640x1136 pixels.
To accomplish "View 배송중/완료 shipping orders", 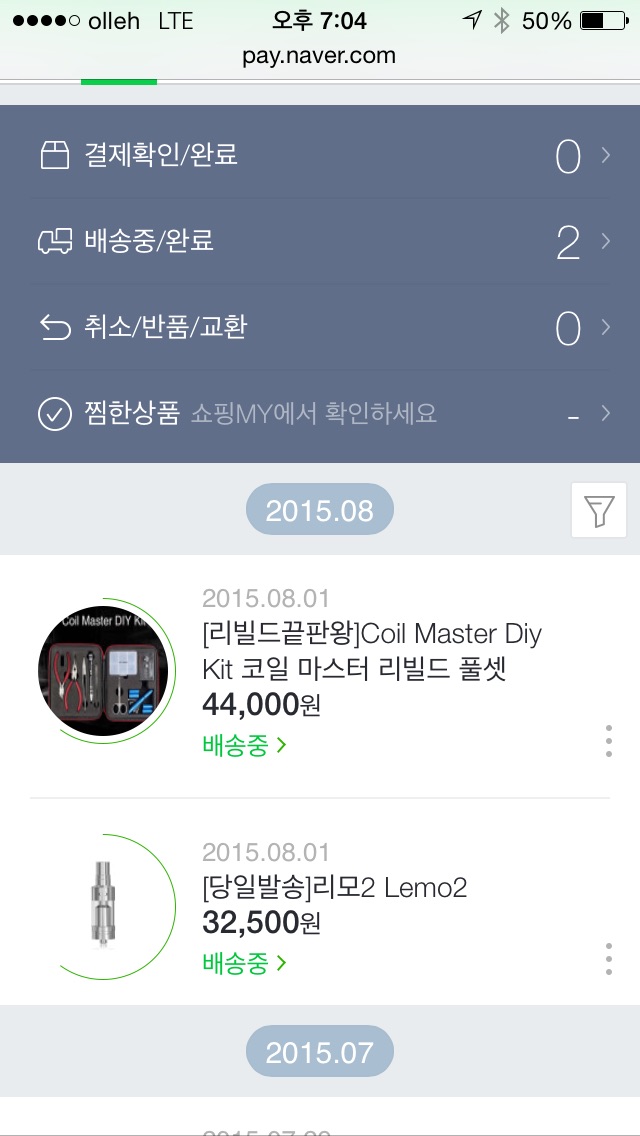I will coord(320,241).
